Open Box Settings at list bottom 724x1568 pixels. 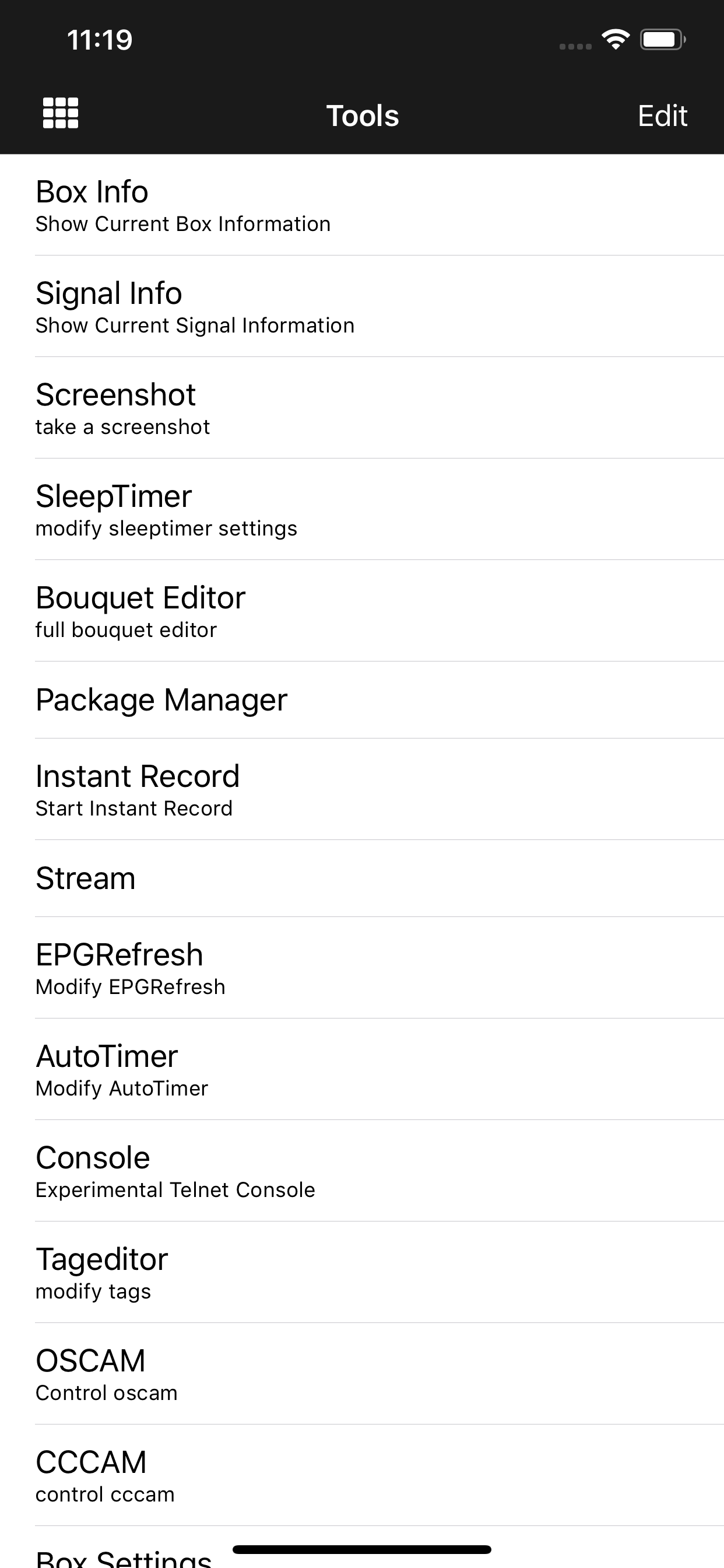[x=122, y=1555]
